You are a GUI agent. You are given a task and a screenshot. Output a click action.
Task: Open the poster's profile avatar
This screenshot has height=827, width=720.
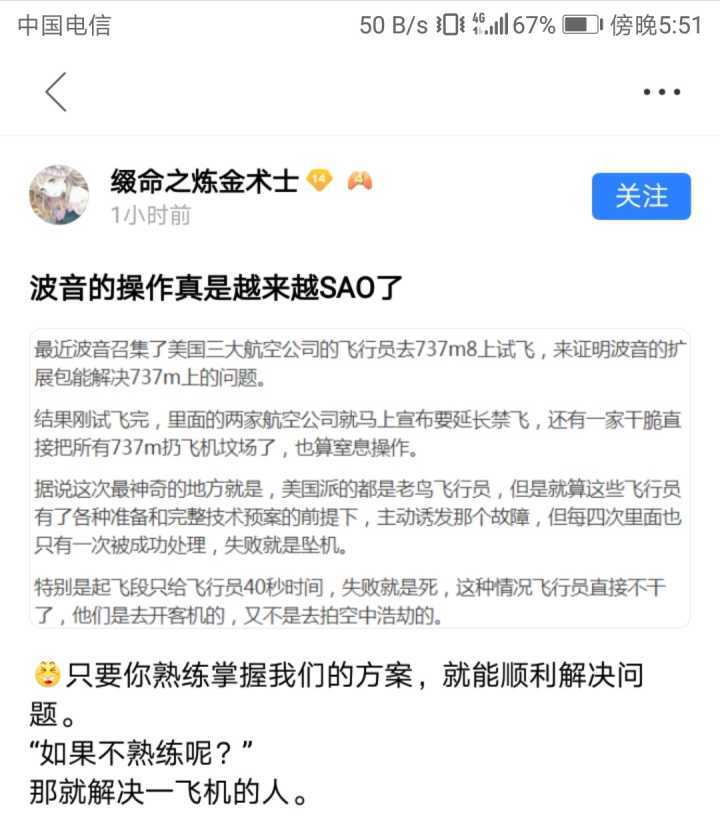coord(59,195)
